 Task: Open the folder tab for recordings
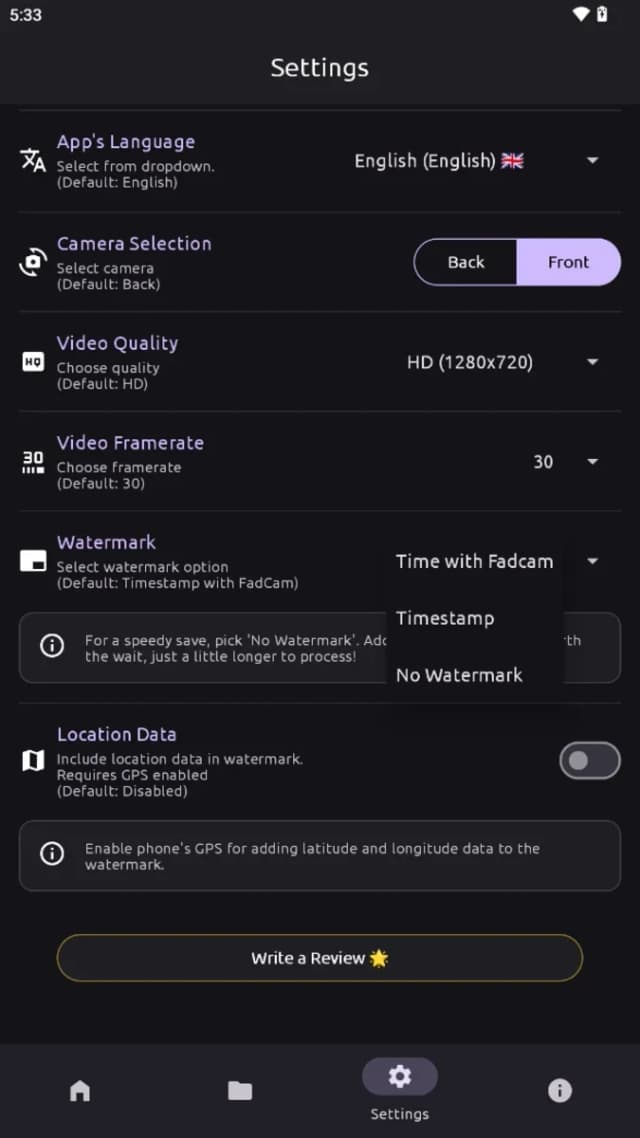point(240,1090)
